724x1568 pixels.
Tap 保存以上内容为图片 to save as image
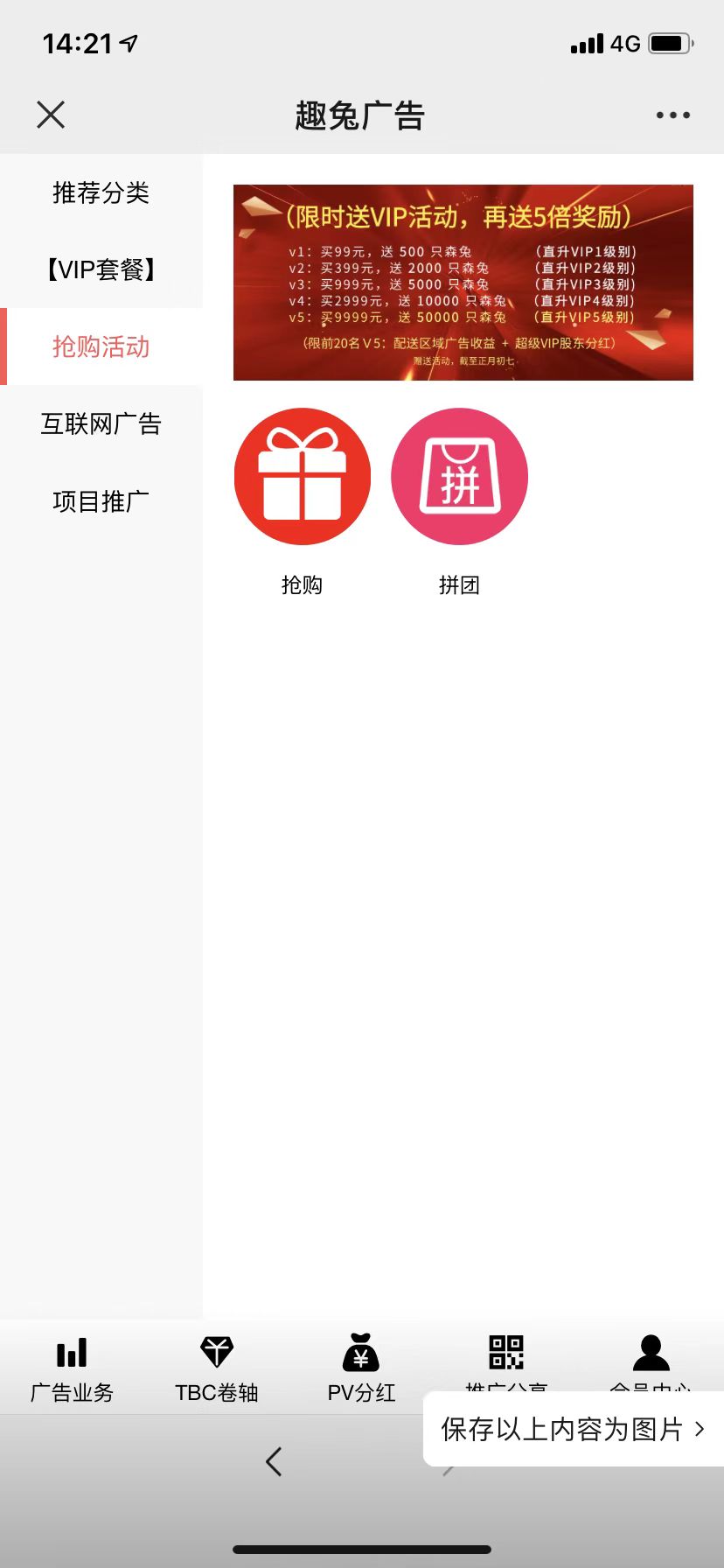pyautogui.click(x=573, y=1429)
